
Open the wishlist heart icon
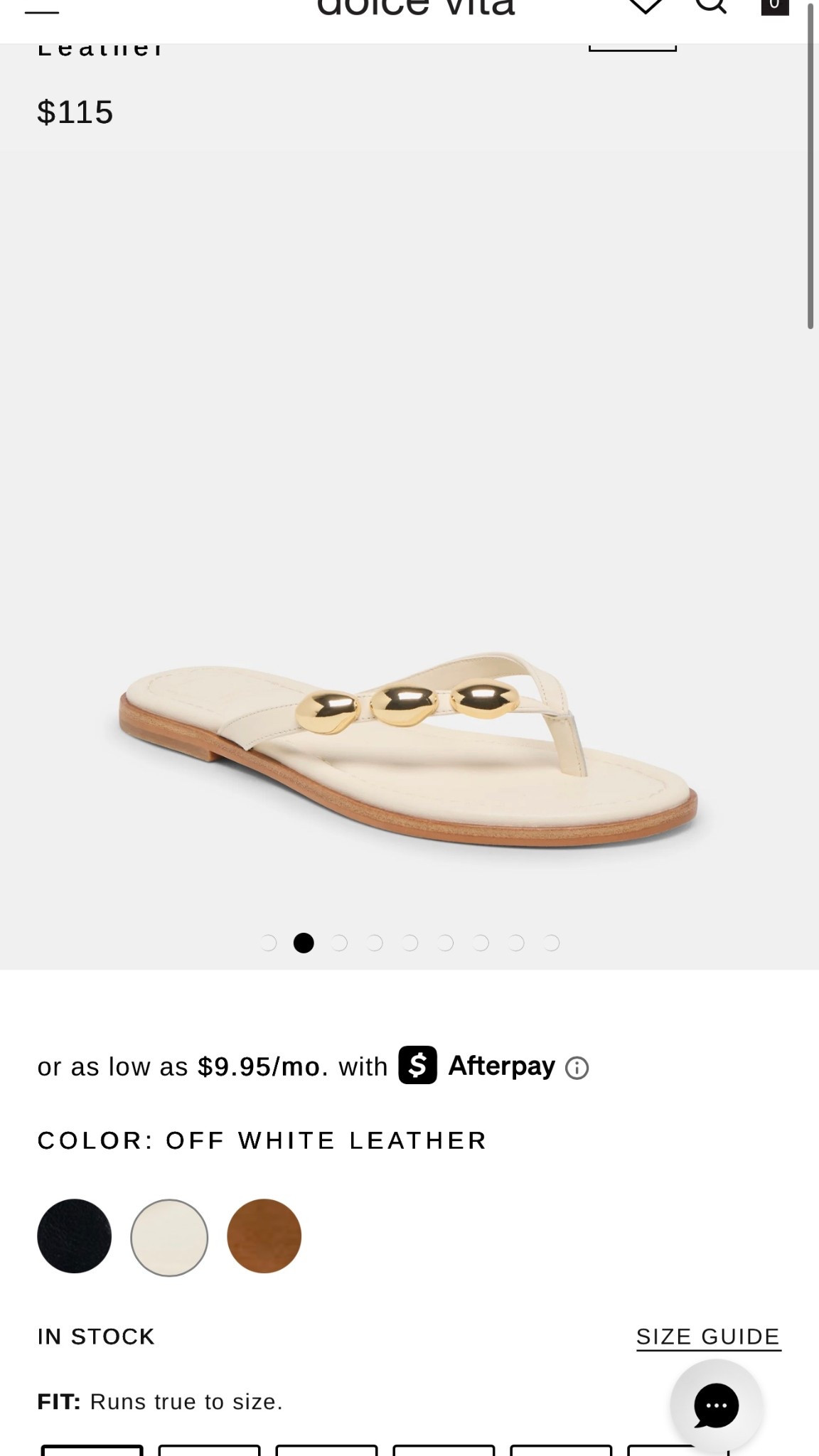coord(646,6)
